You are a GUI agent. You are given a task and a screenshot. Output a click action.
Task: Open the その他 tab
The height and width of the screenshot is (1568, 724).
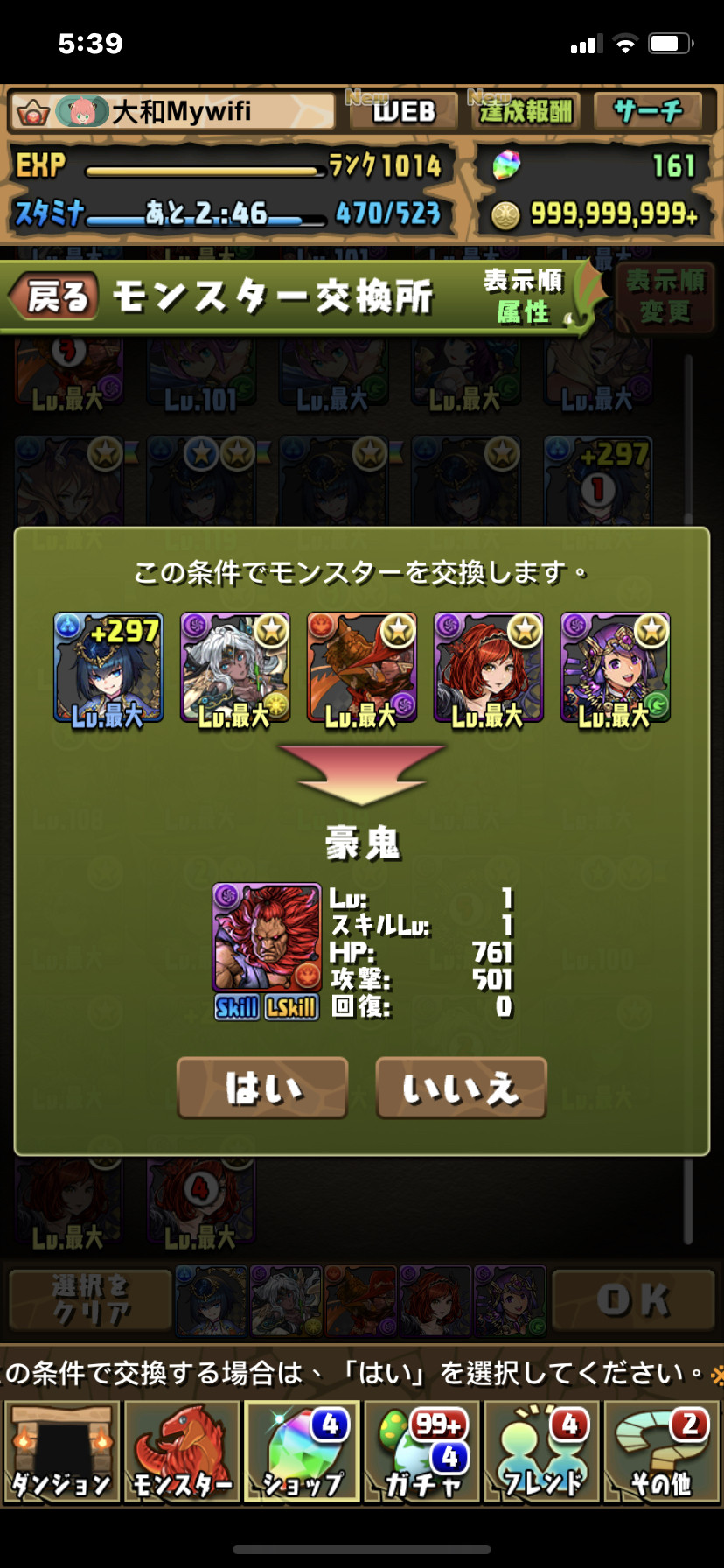[x=661, y=1452]
